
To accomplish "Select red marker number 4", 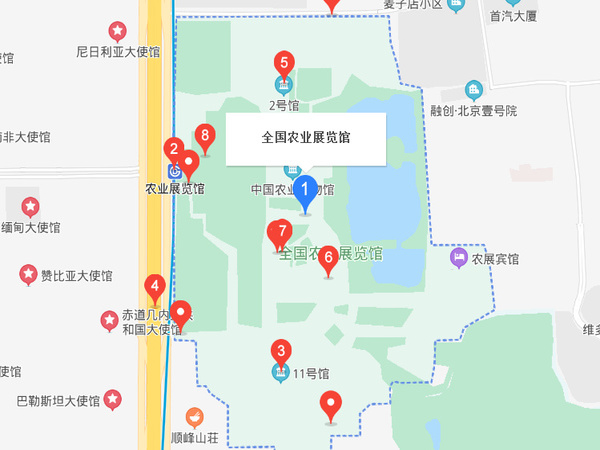I will pyautogui.click(x=154, y=287).
